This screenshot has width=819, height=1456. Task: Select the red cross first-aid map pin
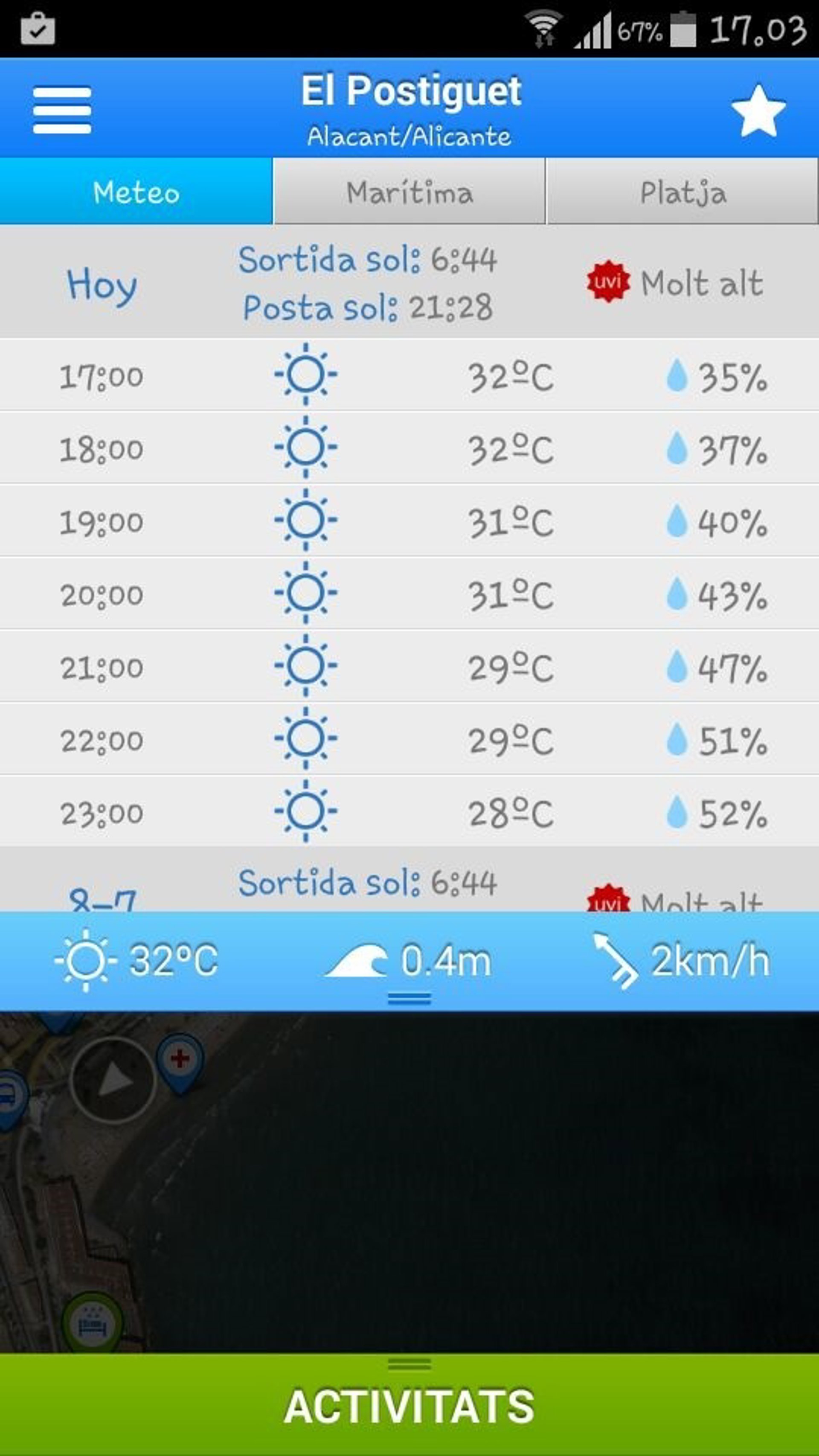180,1059
